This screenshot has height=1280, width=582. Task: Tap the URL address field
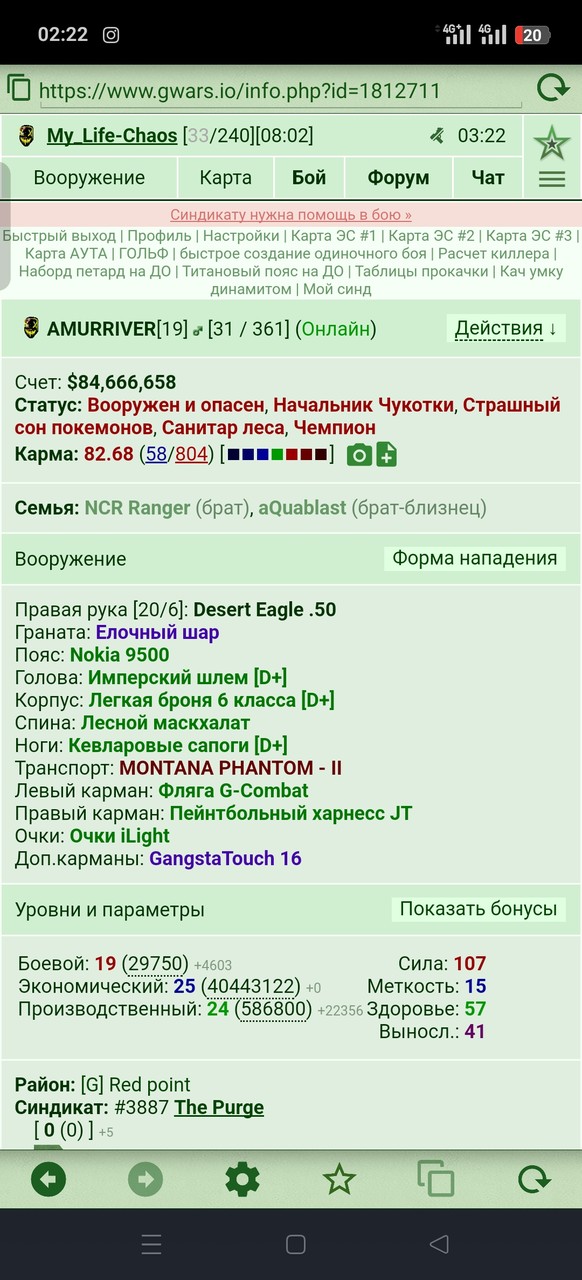[x=280, y=91]
